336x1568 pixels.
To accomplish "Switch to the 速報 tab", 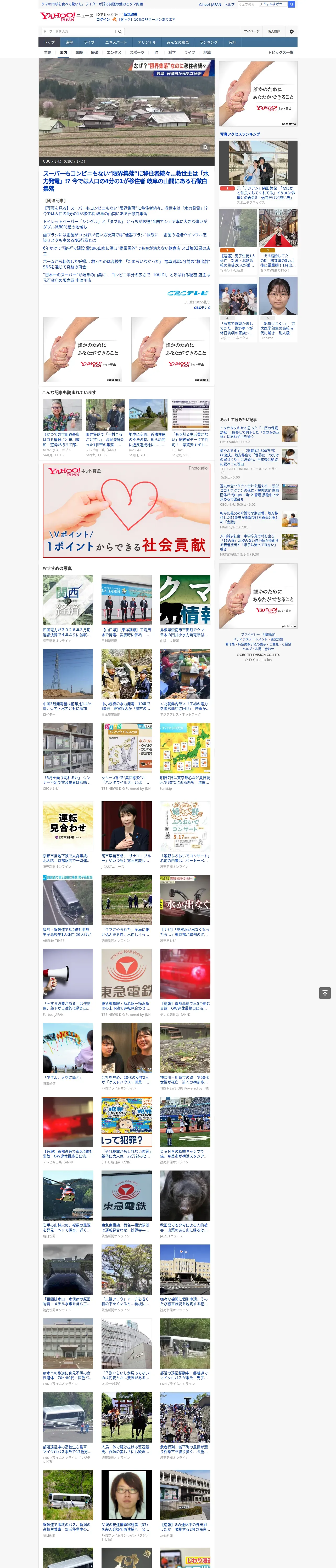I will coord(69,43).
